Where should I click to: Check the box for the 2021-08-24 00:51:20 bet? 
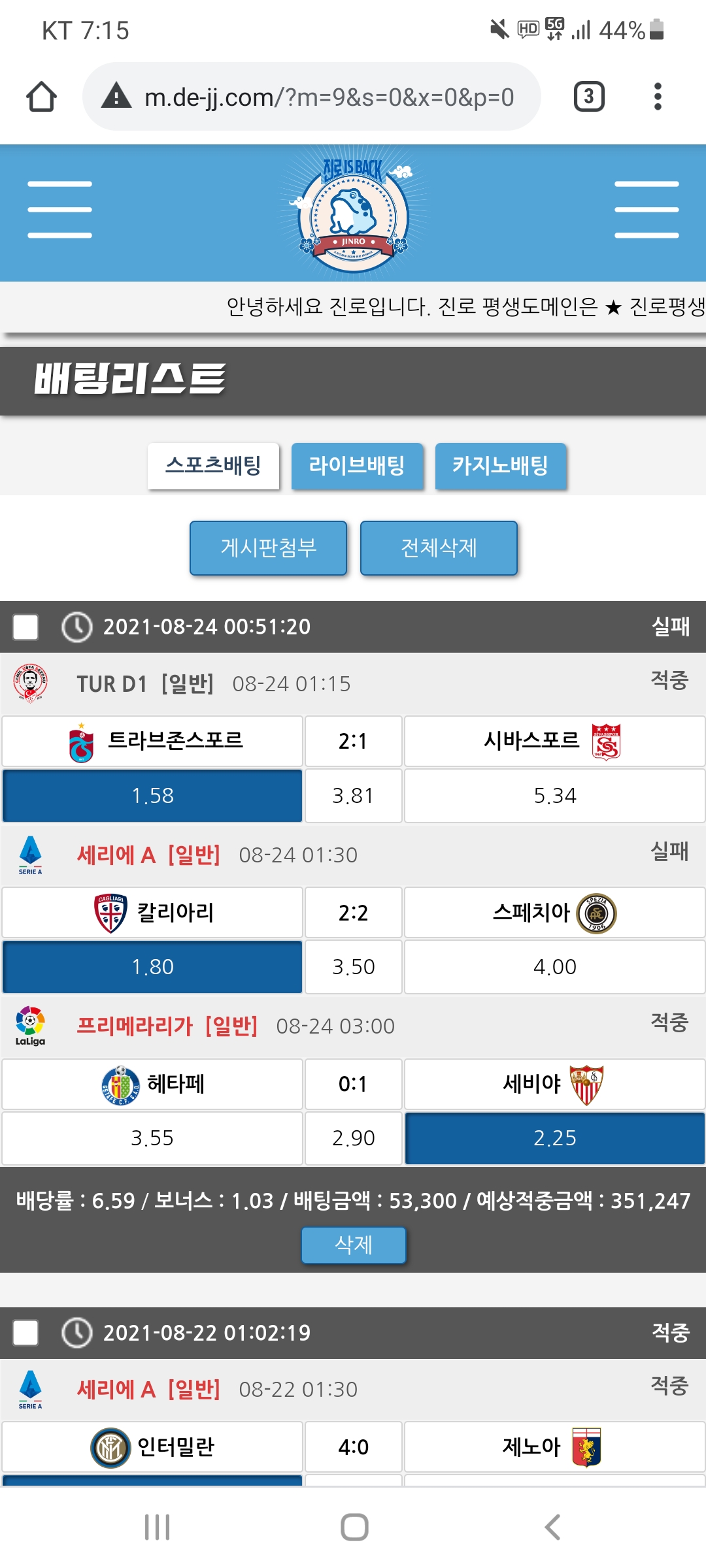[x=25, y=627]
